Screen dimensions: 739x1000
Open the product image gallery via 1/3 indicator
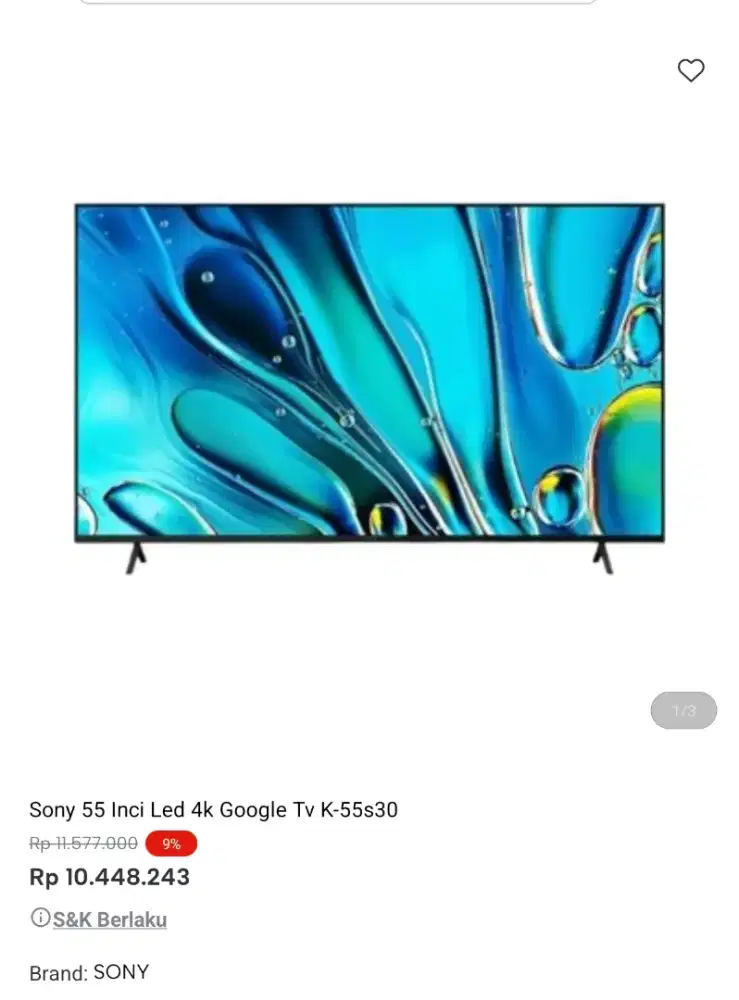tap(683, 710)
